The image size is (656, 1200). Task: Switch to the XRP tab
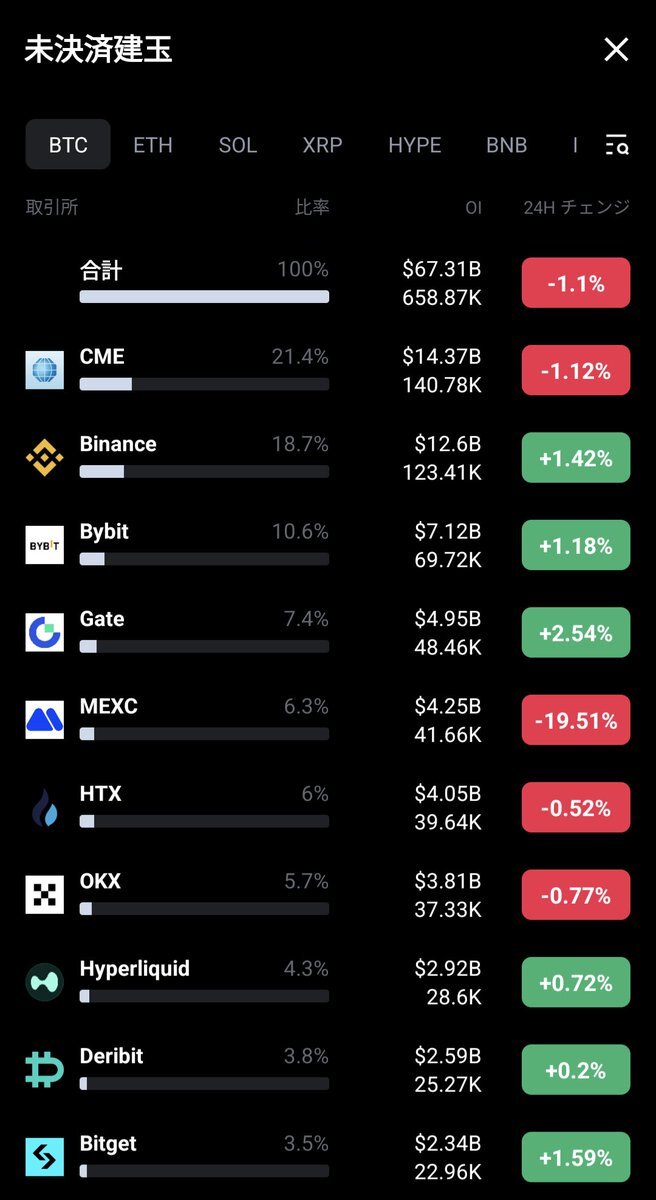pyautogui.click(x=322, y=145)
